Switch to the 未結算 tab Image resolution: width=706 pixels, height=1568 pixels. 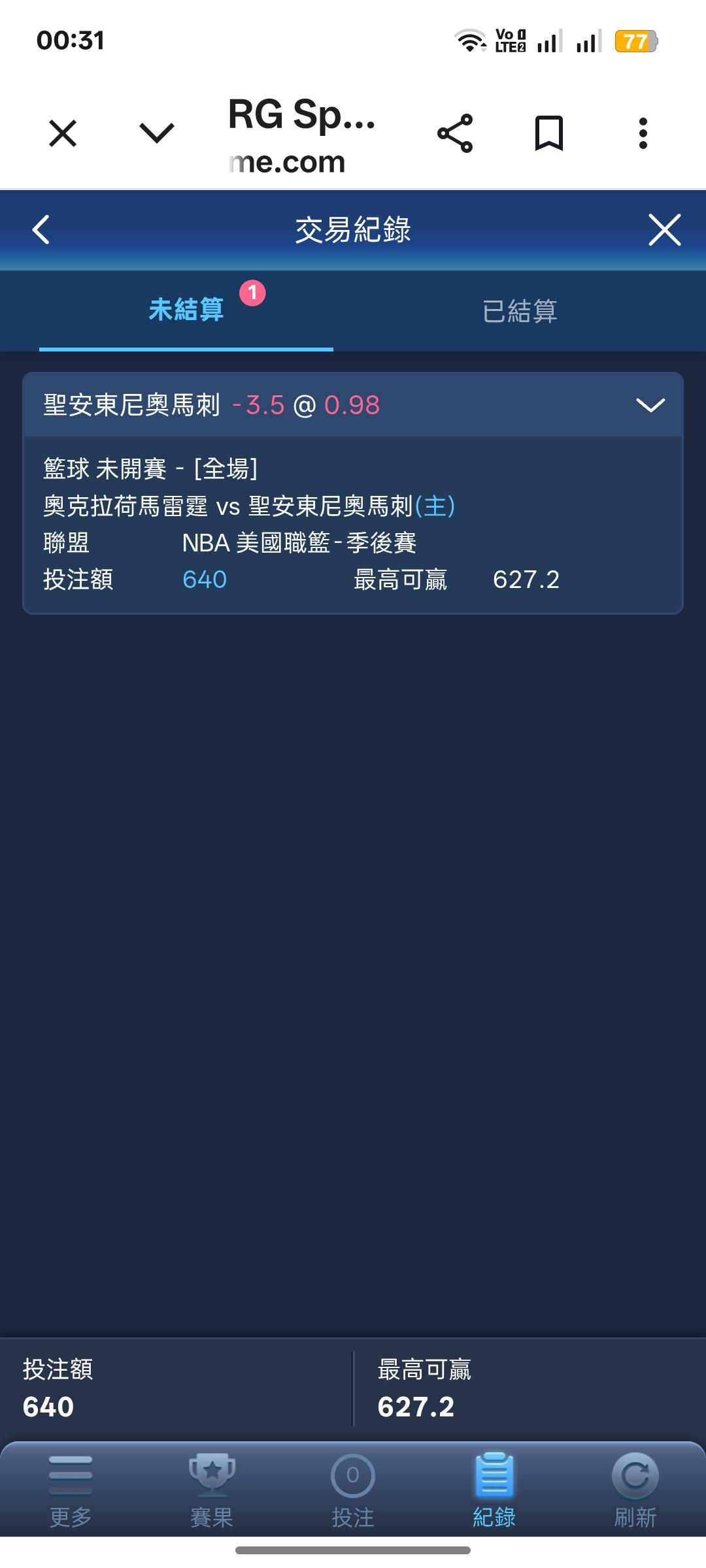[x=186, y=310]
